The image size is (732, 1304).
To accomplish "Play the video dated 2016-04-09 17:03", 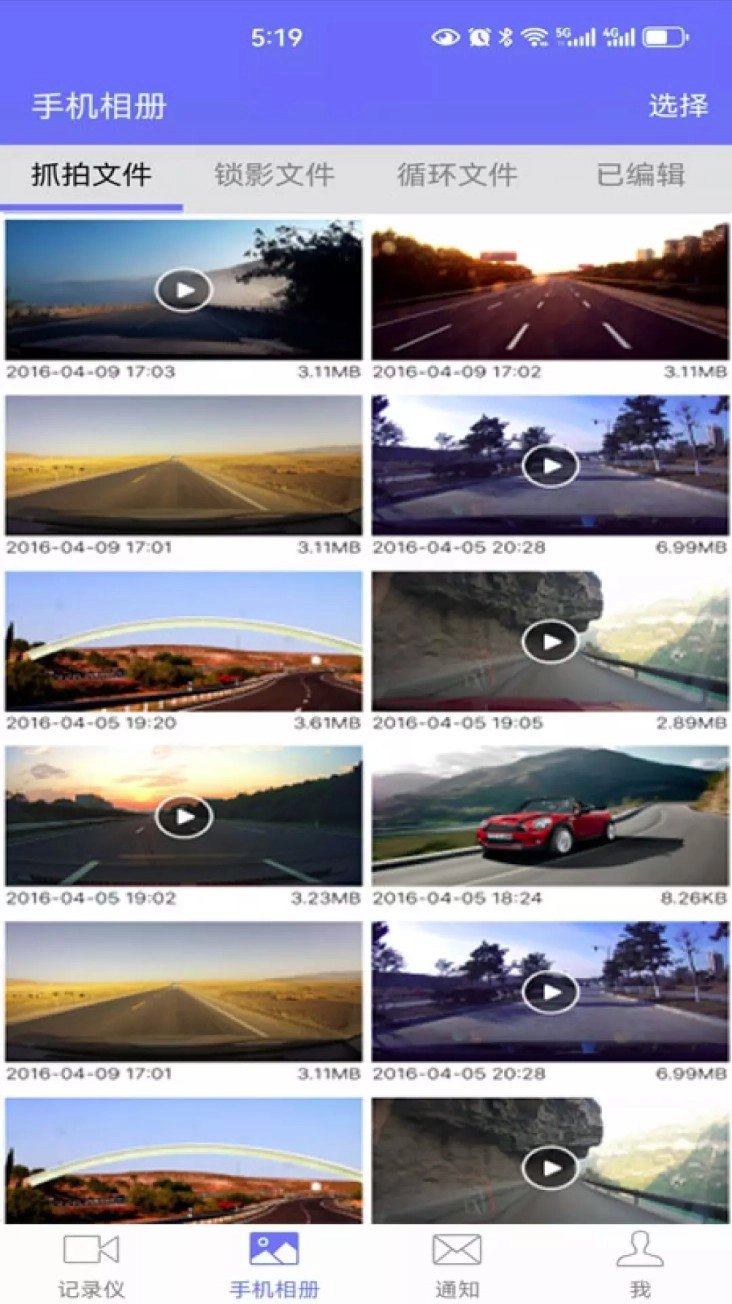I will (x=184, y=290).
